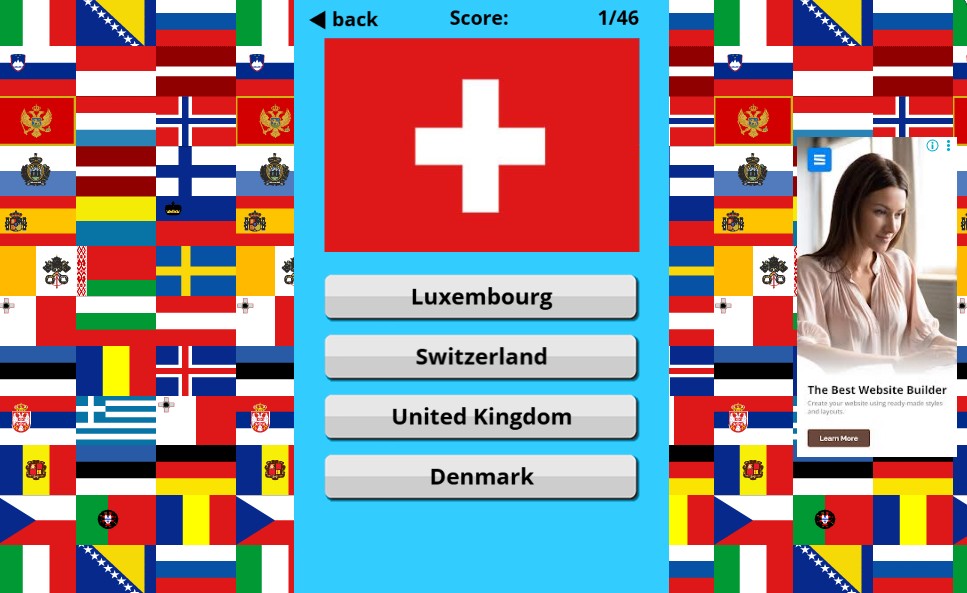Pick United Kingdom as the answer
Image resolution: width=967 pixels, height=593 pixels.
481,417
